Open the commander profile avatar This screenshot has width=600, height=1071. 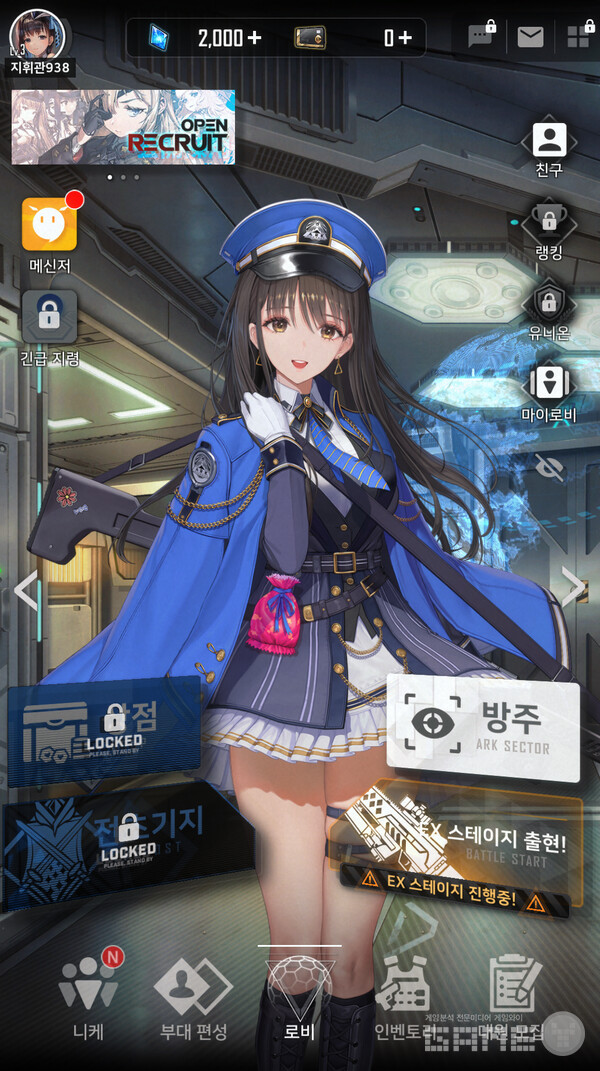[x=40, y=33]
